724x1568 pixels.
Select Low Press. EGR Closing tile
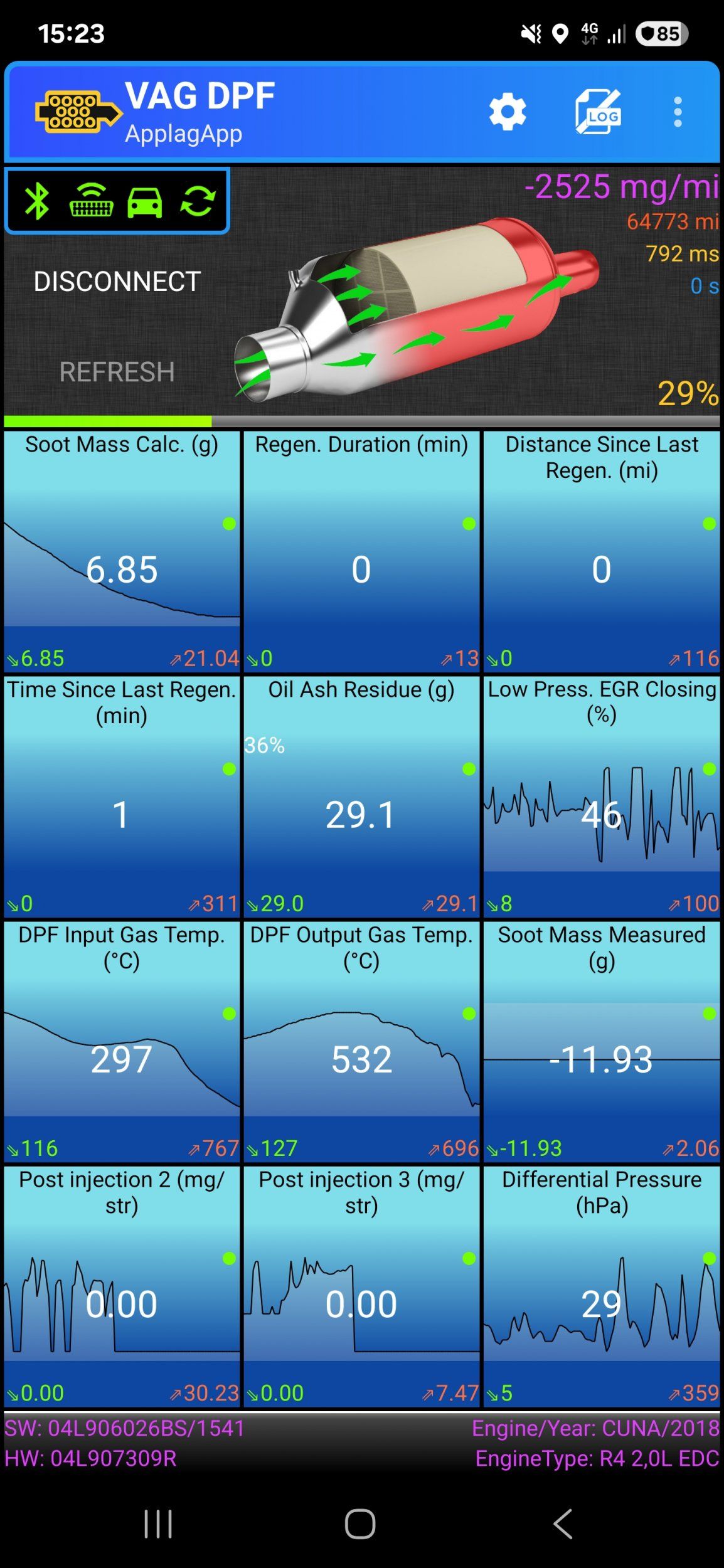point(602,797)
